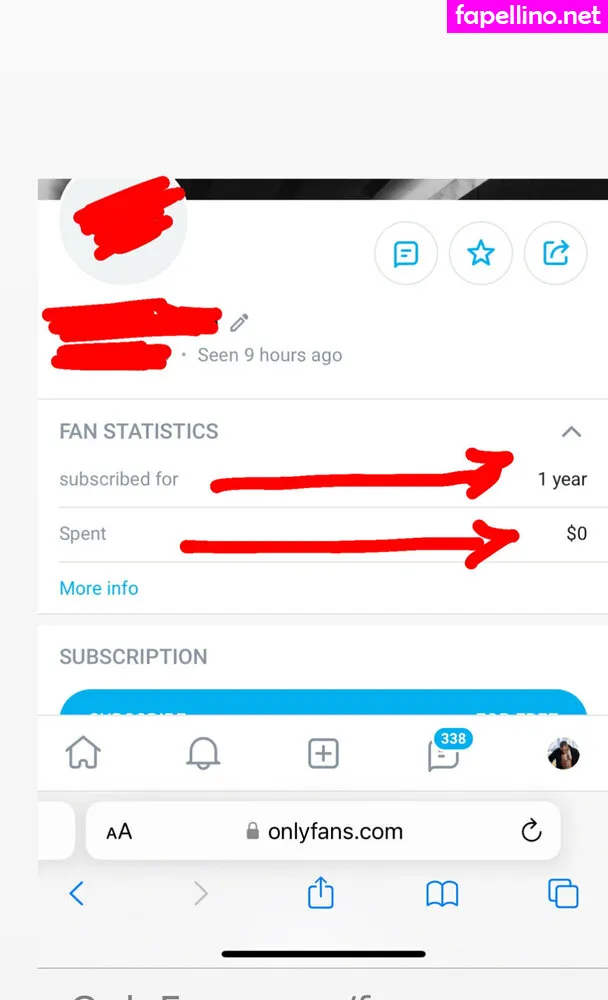
Task: Go back in Safari
Action: click(x=76, y=893)
